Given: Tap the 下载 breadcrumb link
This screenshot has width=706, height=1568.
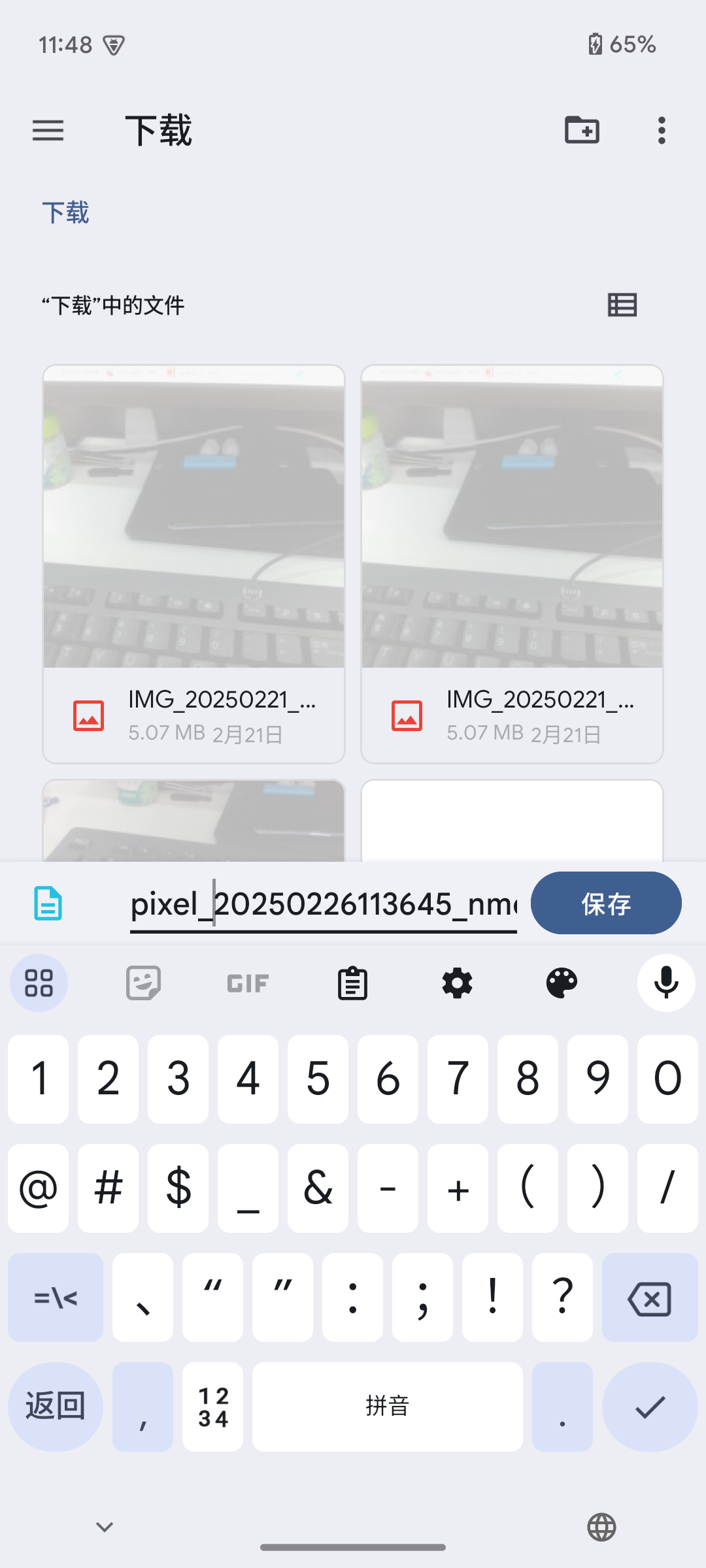Looking at the screenshot, I should [x=65, y=213].
